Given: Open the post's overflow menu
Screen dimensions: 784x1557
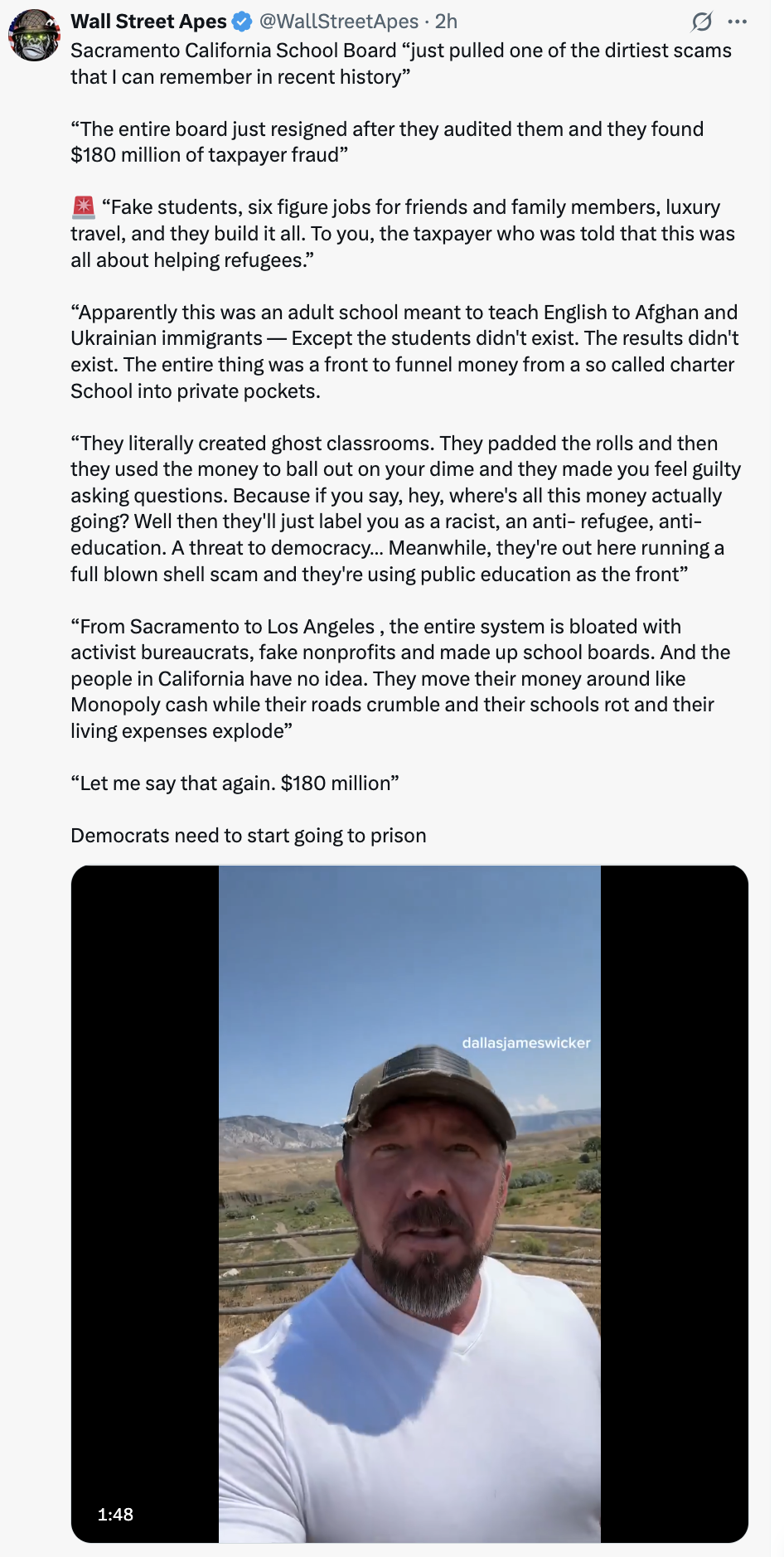Looking at the screenshot, I should pos(737,22).
